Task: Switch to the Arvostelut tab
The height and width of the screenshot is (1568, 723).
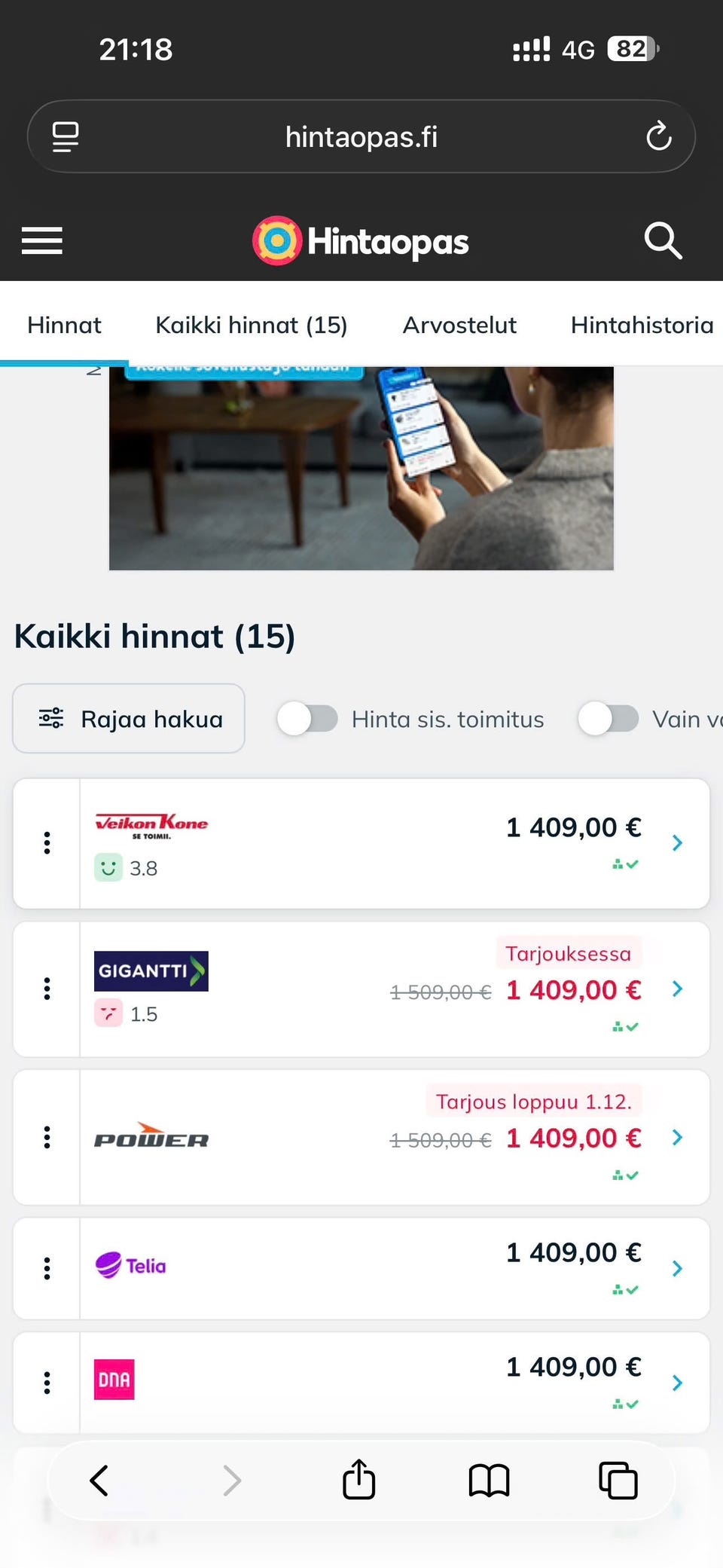Action: 459,325
